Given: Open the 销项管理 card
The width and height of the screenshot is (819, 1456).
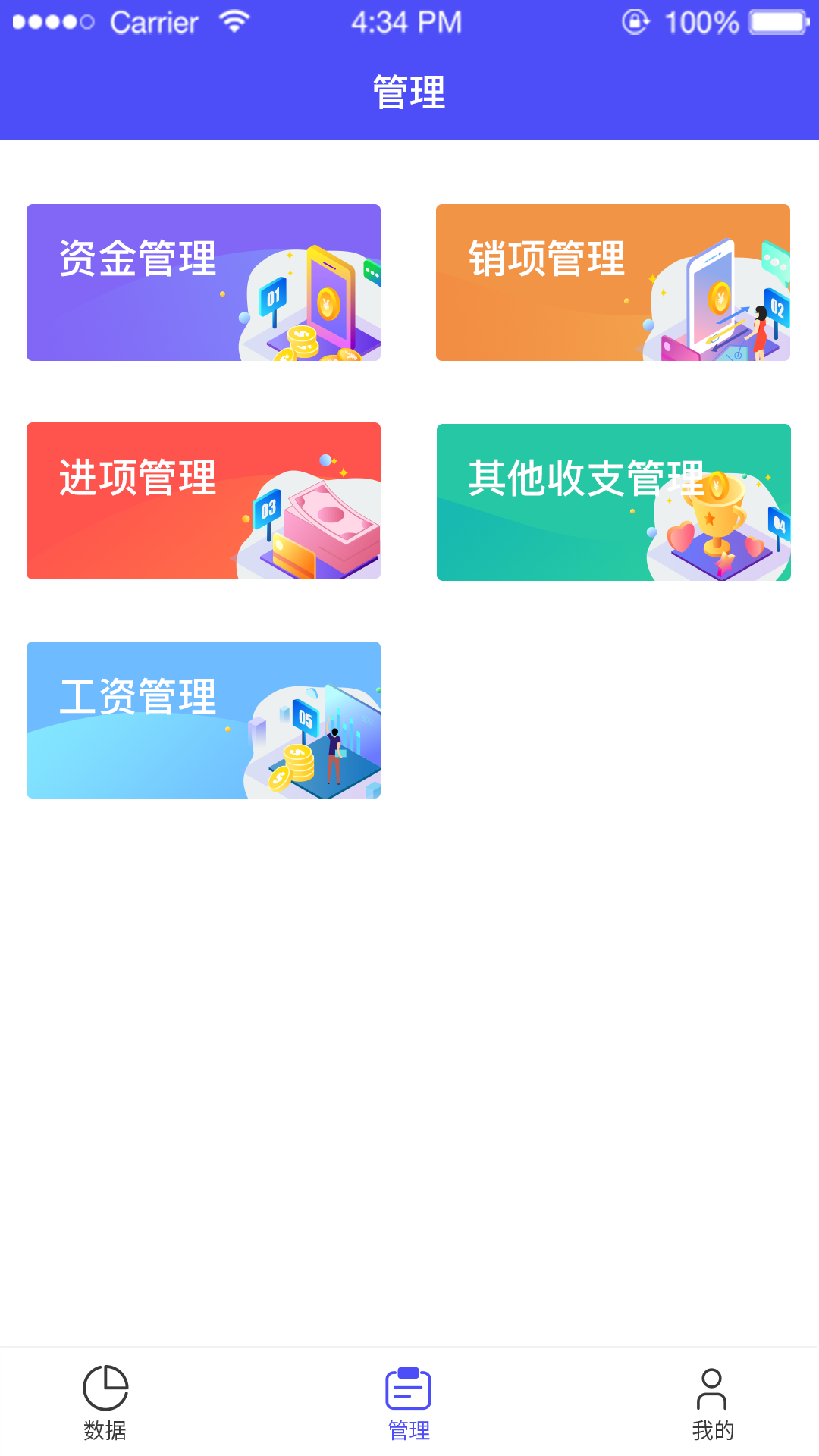Looking at the screenshot, I should point(613,282).
